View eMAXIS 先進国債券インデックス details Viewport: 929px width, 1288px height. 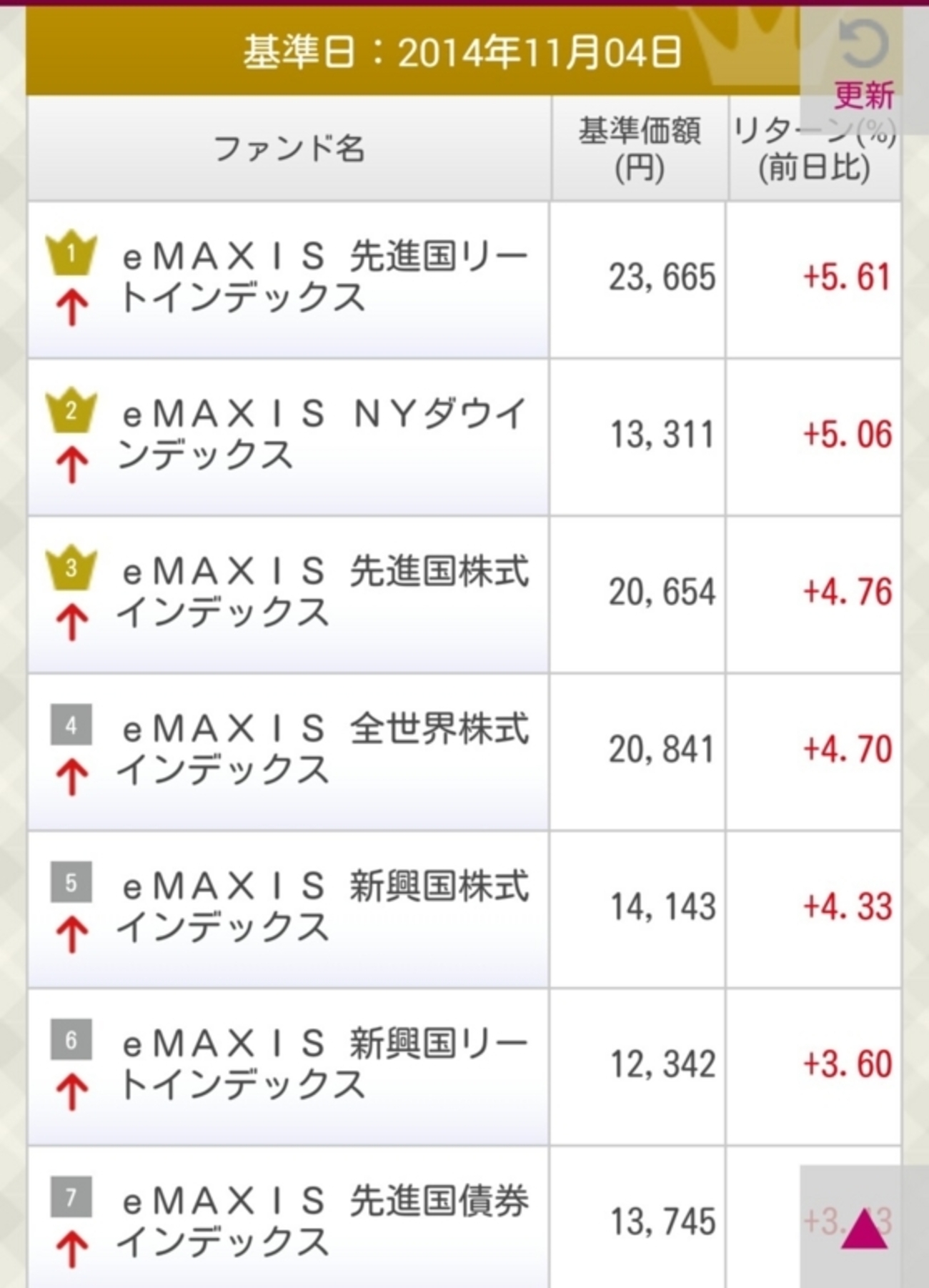[x=324, y=1221]
